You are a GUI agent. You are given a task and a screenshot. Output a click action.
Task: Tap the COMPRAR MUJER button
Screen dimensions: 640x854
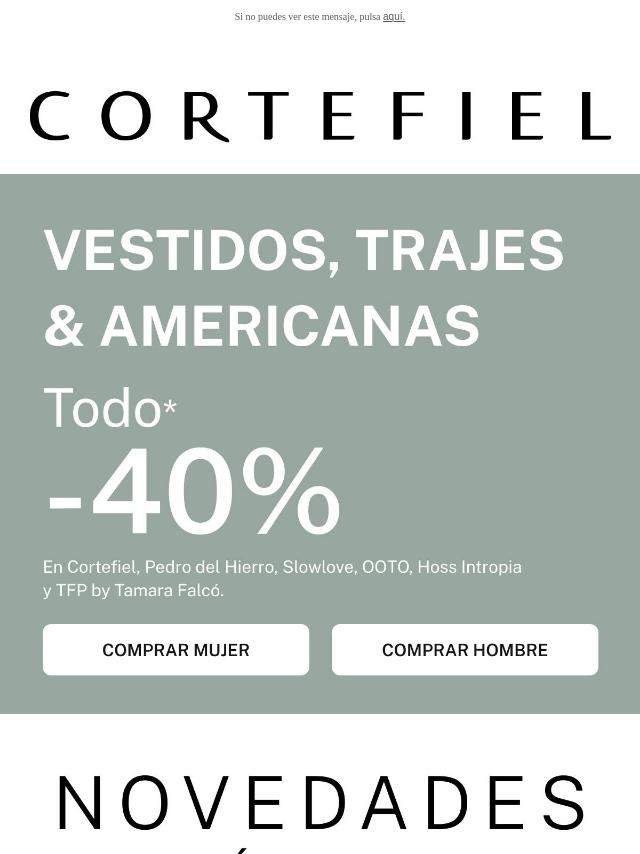(176, 650)
